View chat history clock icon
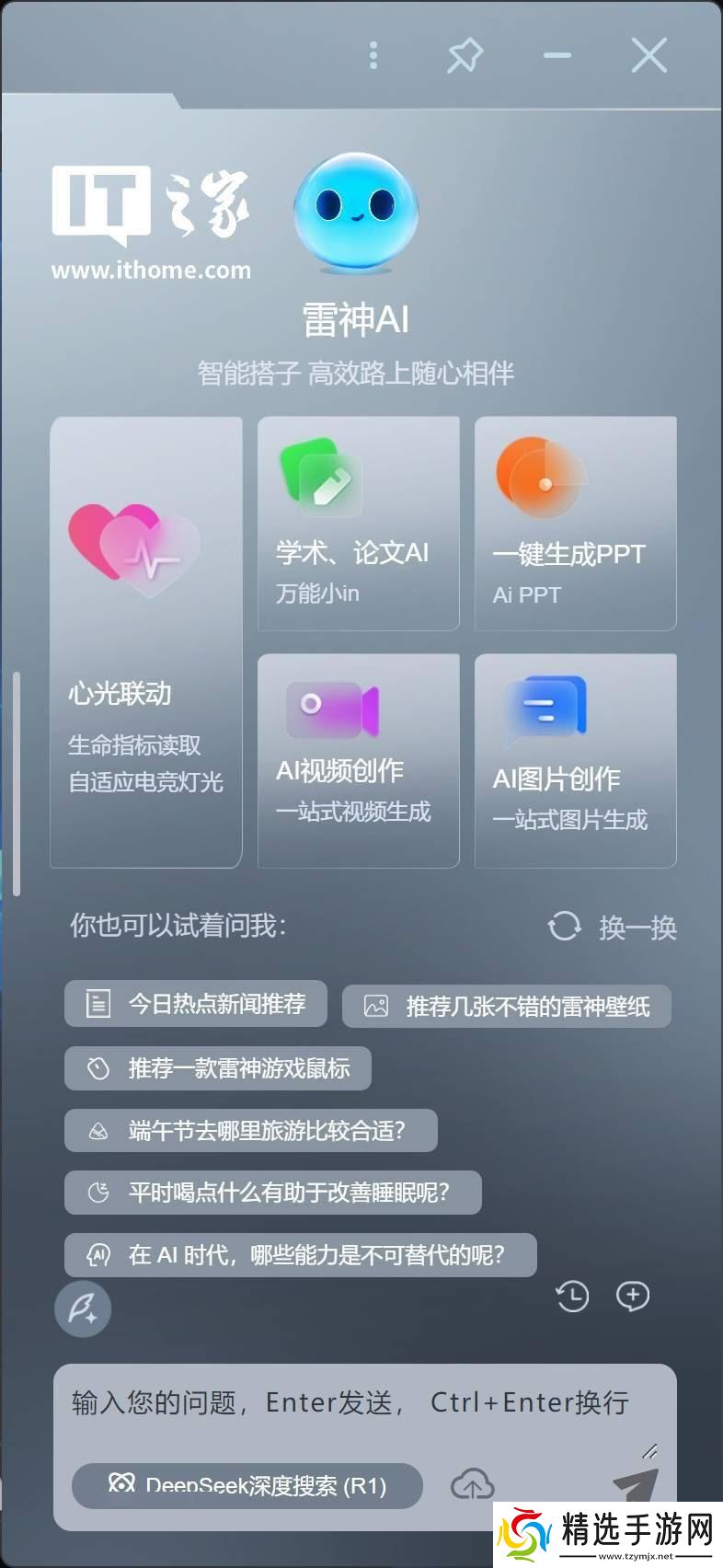This screenshot has height=1568, width=723. [572, 1297]
